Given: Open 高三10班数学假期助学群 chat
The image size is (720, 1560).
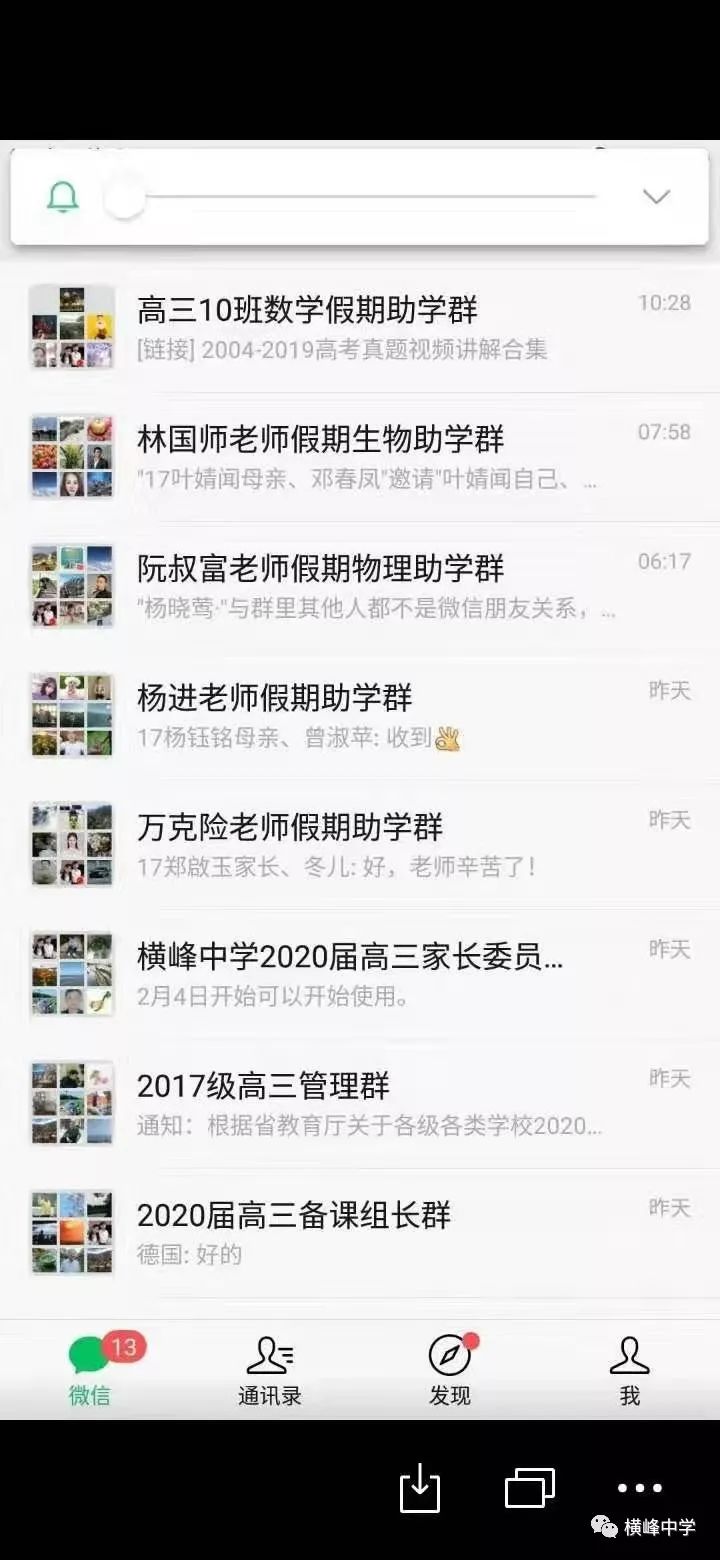Looking at the screenshot, I should click(x=360, y=328).
